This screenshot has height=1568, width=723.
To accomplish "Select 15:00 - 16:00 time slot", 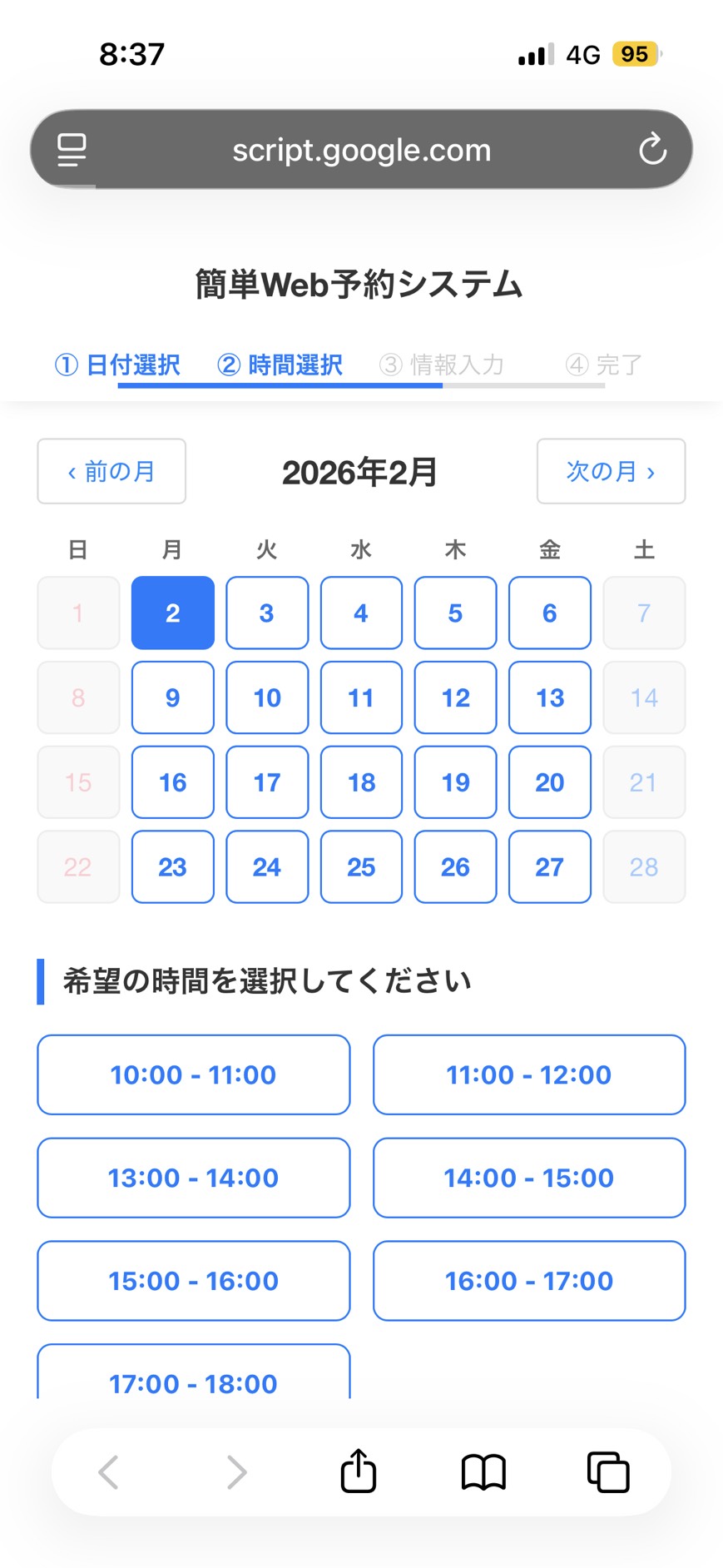I will [x=193, y=1281].
